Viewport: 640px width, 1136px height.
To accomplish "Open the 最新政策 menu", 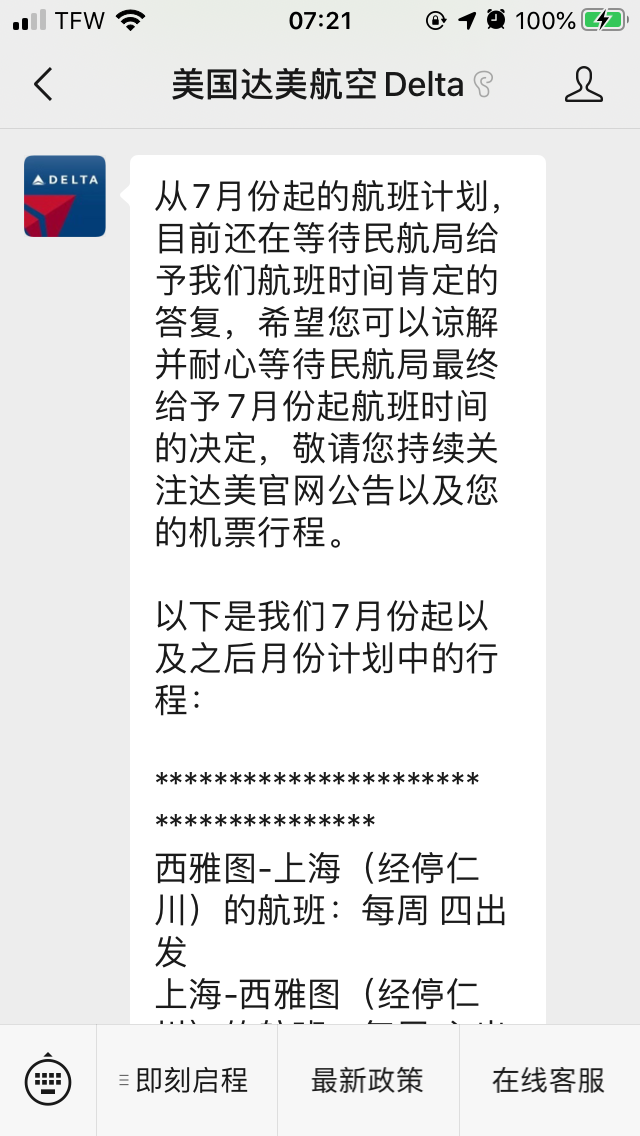I will coord(367,1080).
